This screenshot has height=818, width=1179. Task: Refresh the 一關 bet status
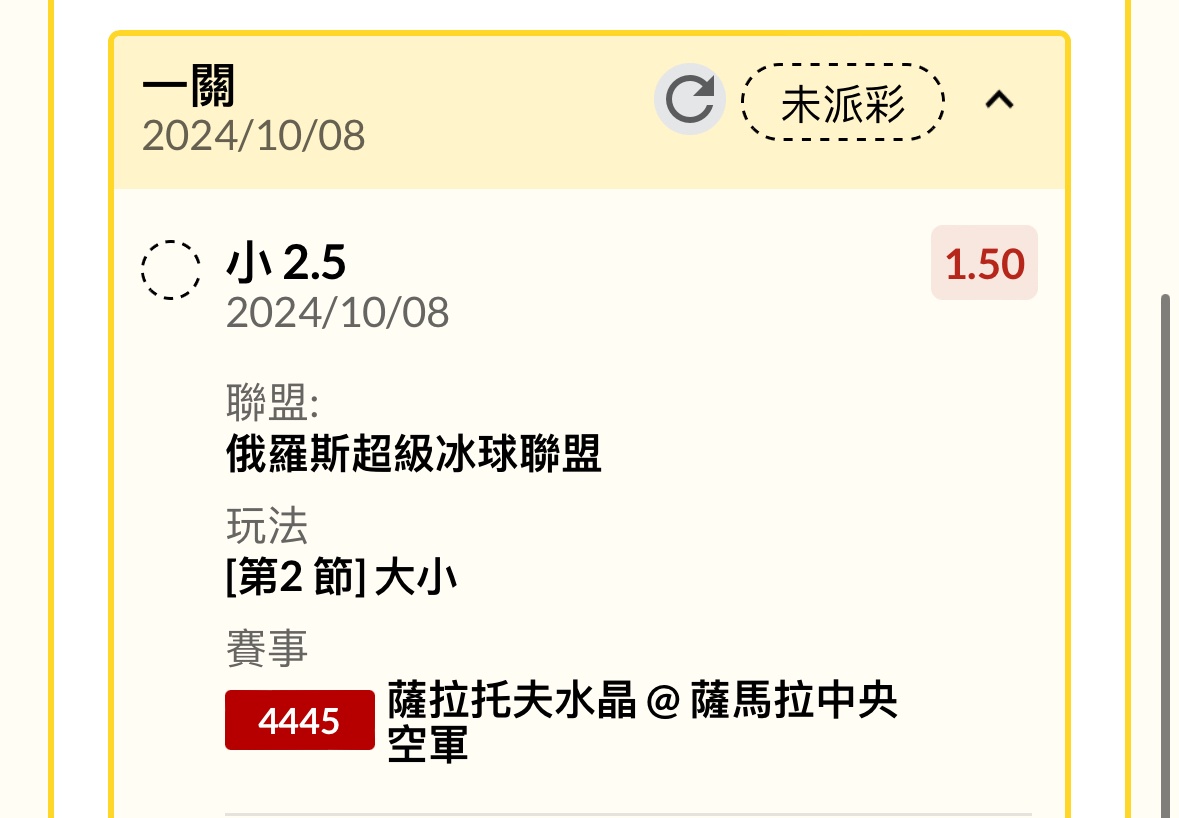(x=689, y=100)
